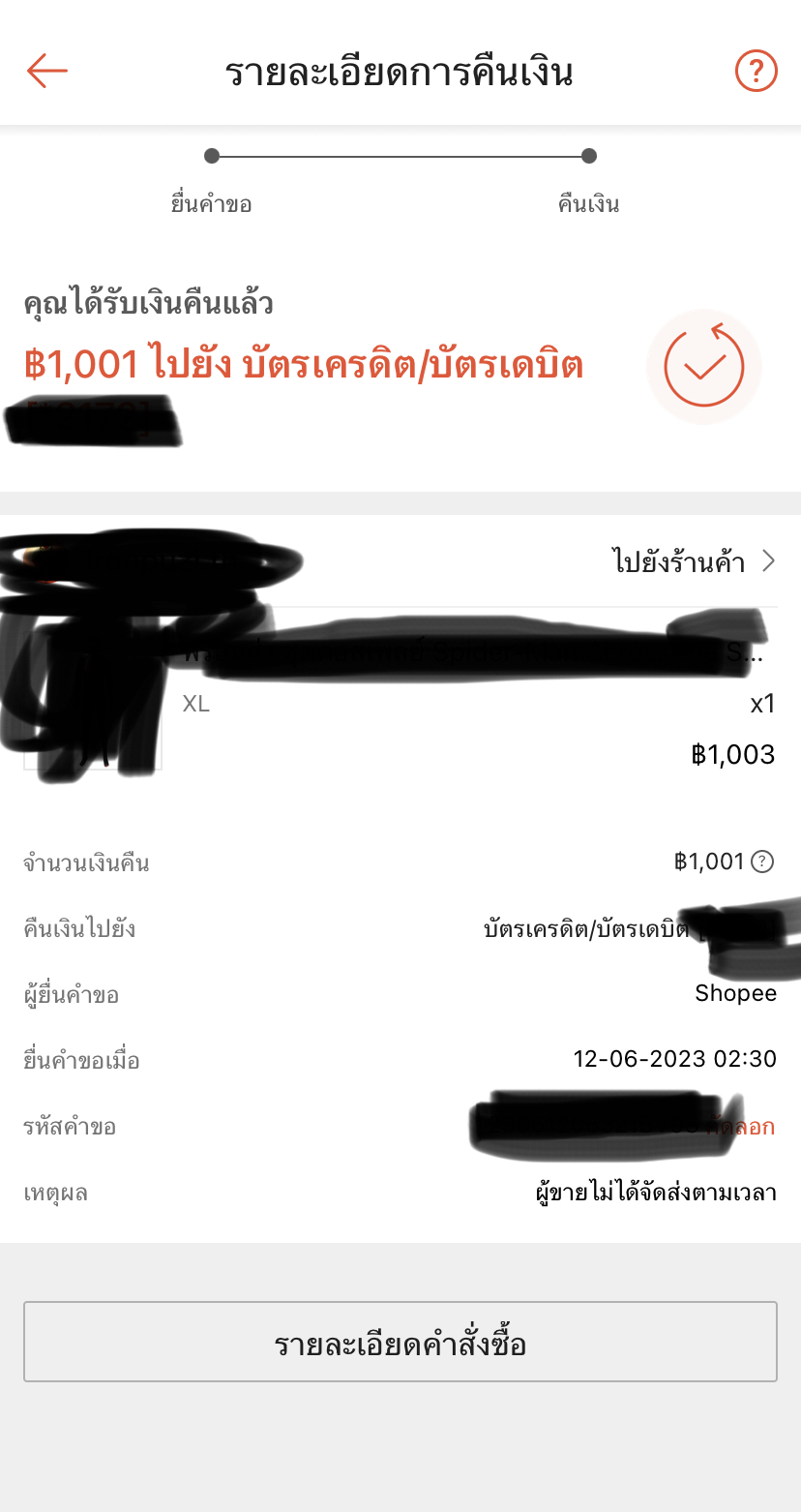Open the help question mark icon
Image resolution: width=801 pixels, height=1512 pixels.
click(756, 72)
